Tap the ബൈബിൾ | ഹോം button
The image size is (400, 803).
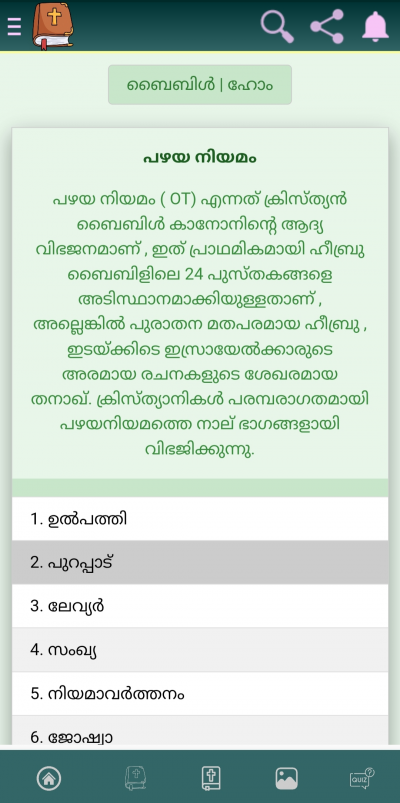pyautogui.click(x=200, y=84)
